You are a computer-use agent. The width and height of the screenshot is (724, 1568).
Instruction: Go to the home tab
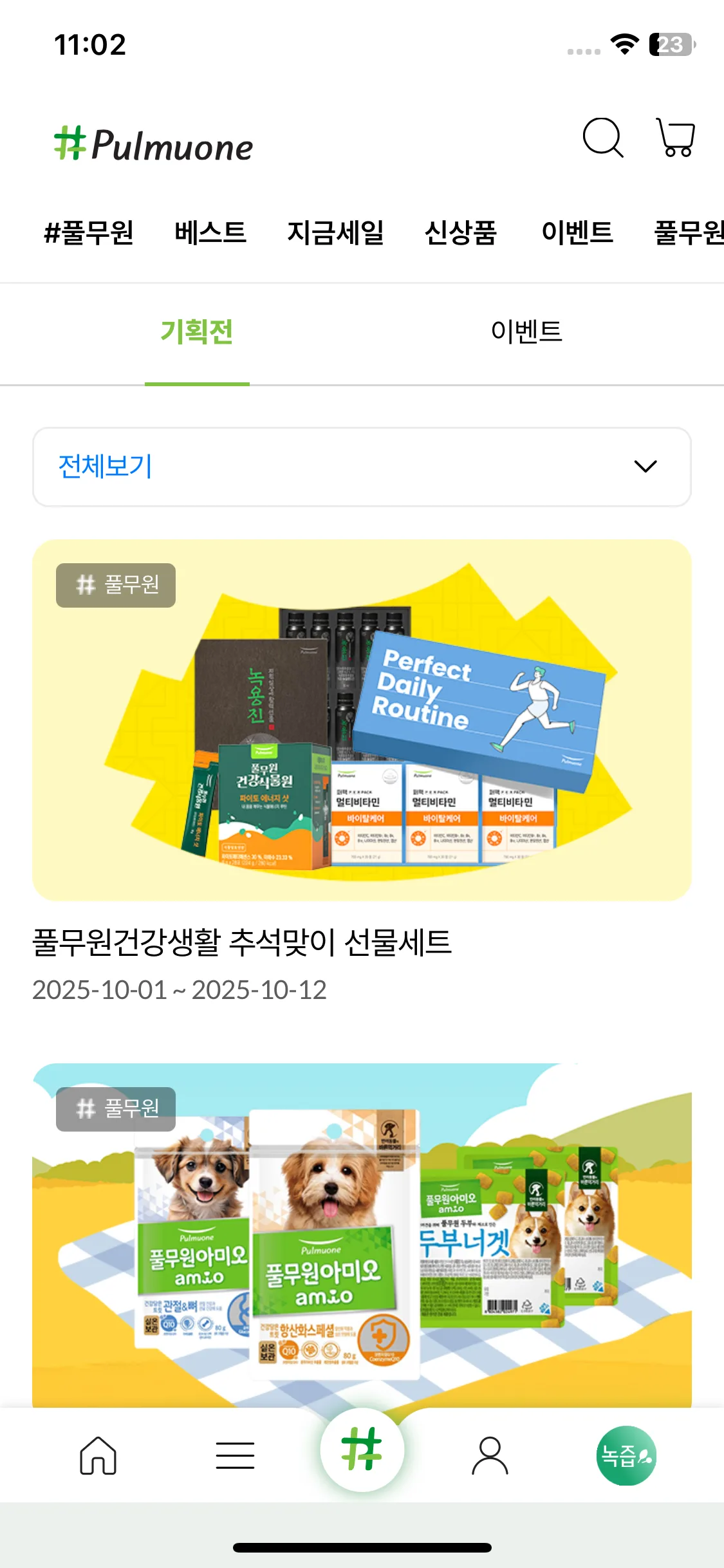(x=98, y=1455)
